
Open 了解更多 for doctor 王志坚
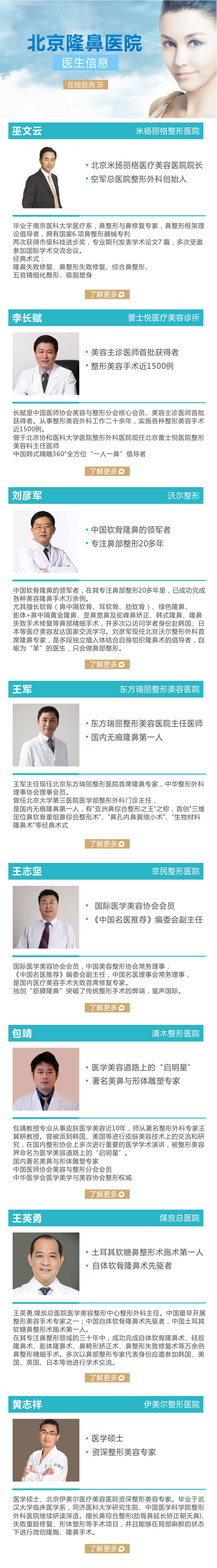(x=107, y=1008)
